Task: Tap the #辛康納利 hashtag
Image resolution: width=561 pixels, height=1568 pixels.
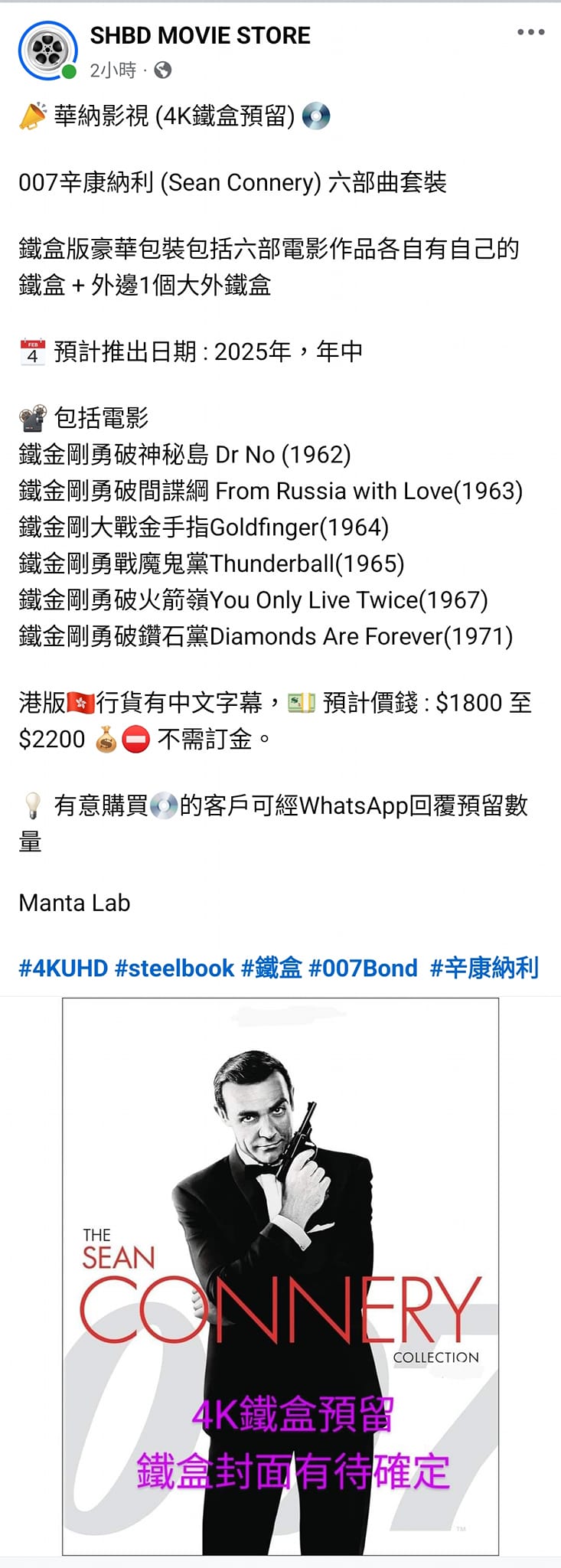Action: [x=484, y=968]
